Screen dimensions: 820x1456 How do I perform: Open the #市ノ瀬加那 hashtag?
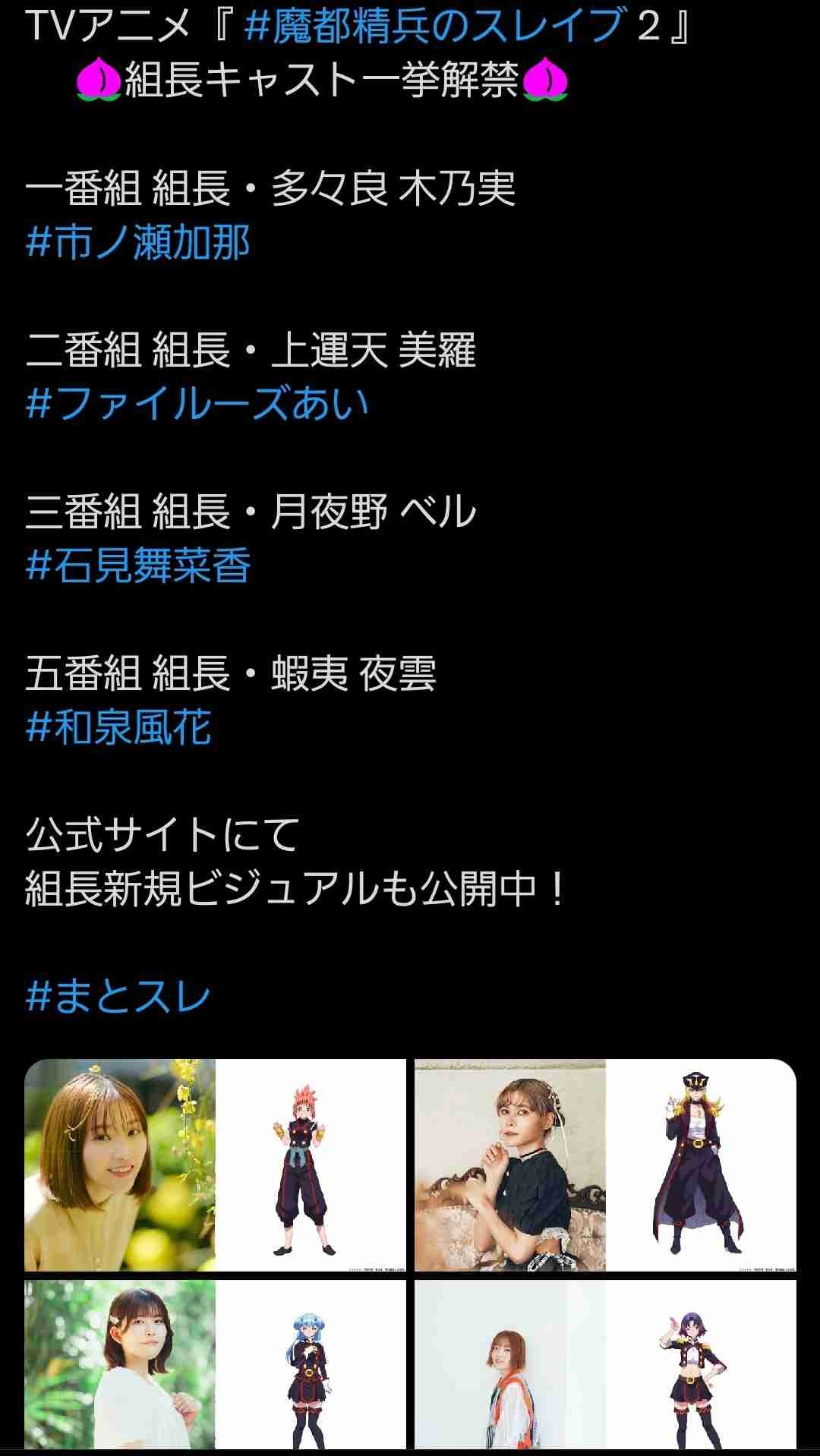tap(137, 243)
